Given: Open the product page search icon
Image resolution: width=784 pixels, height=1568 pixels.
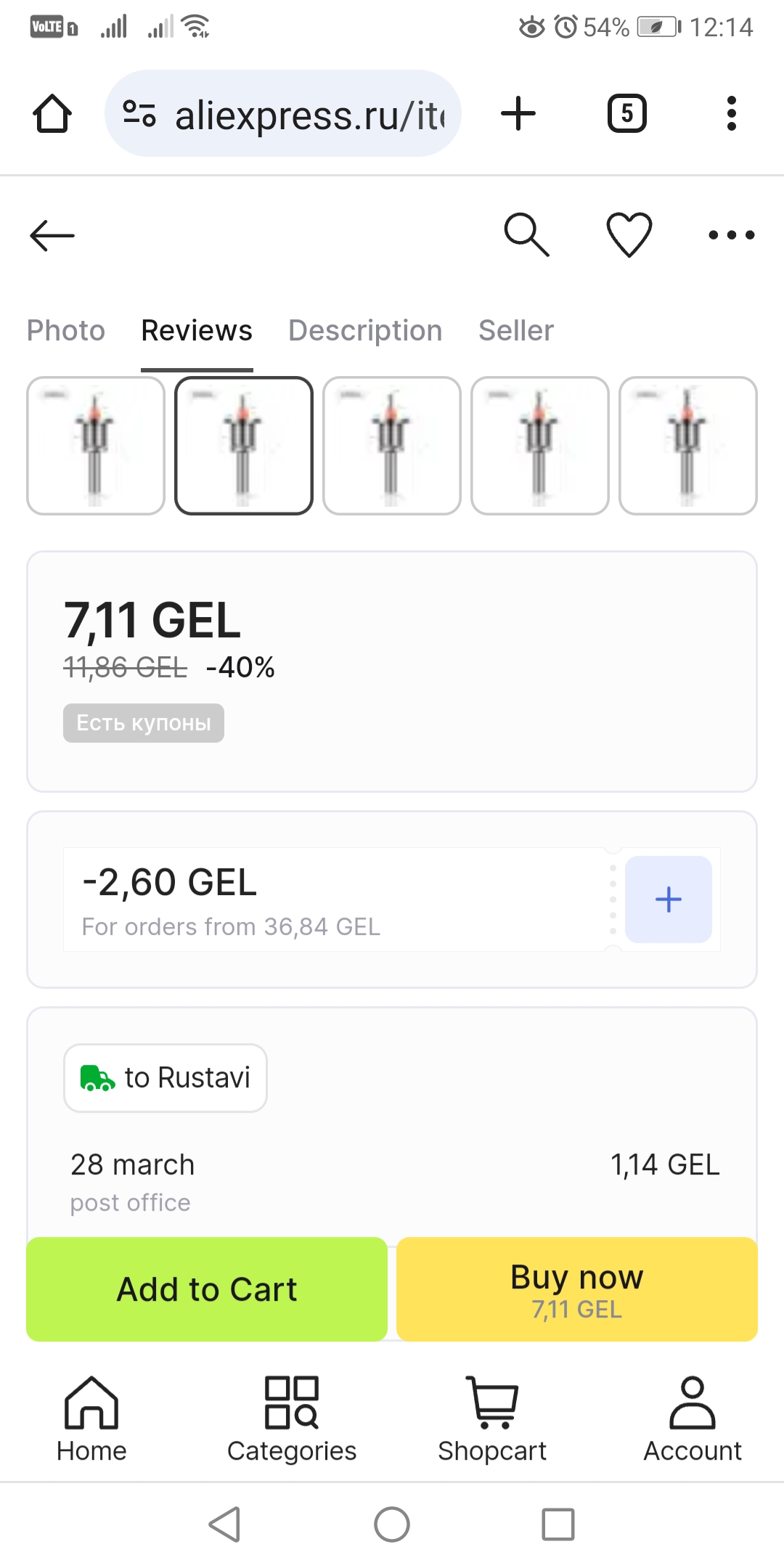Looking at the screenshot, I should [526, 234].
